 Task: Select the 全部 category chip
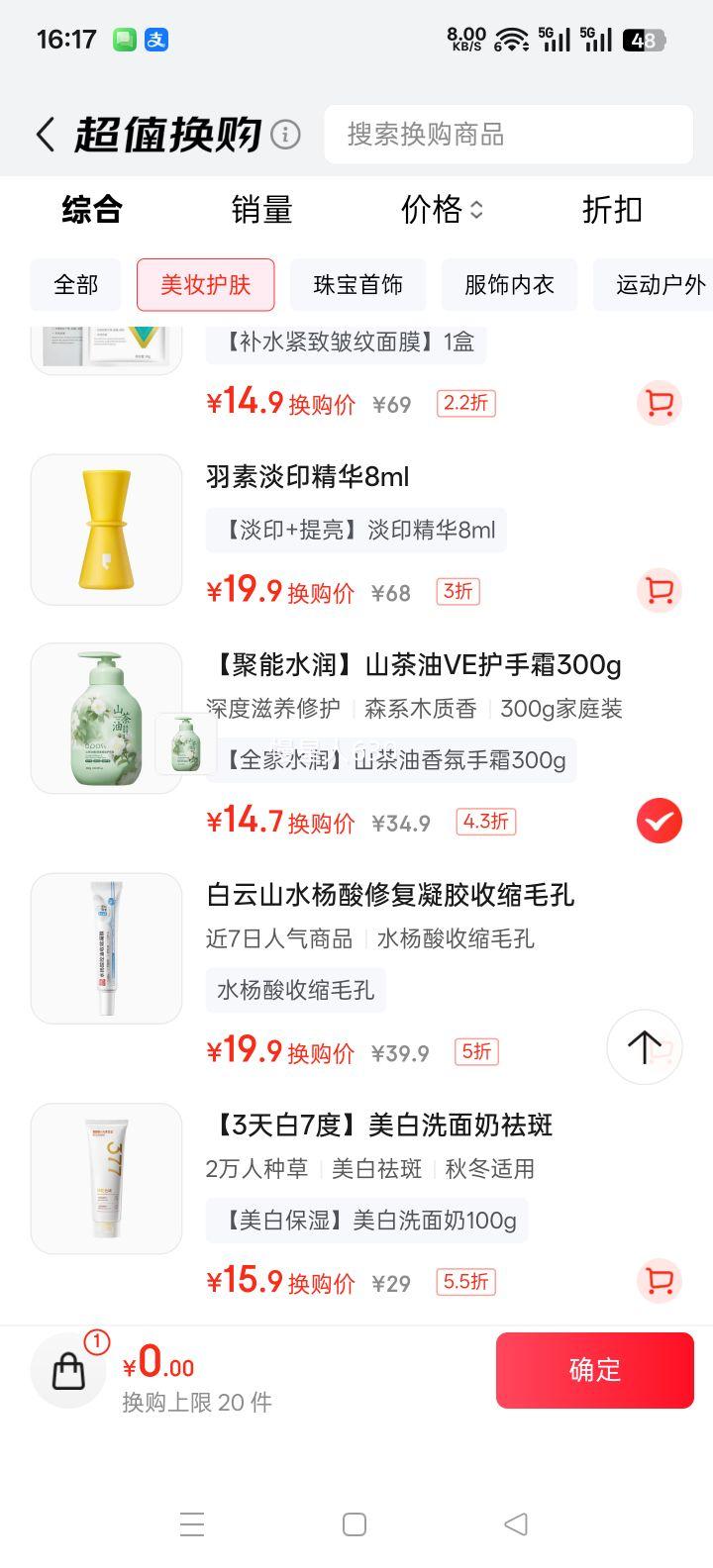click(x=76, y=285)
